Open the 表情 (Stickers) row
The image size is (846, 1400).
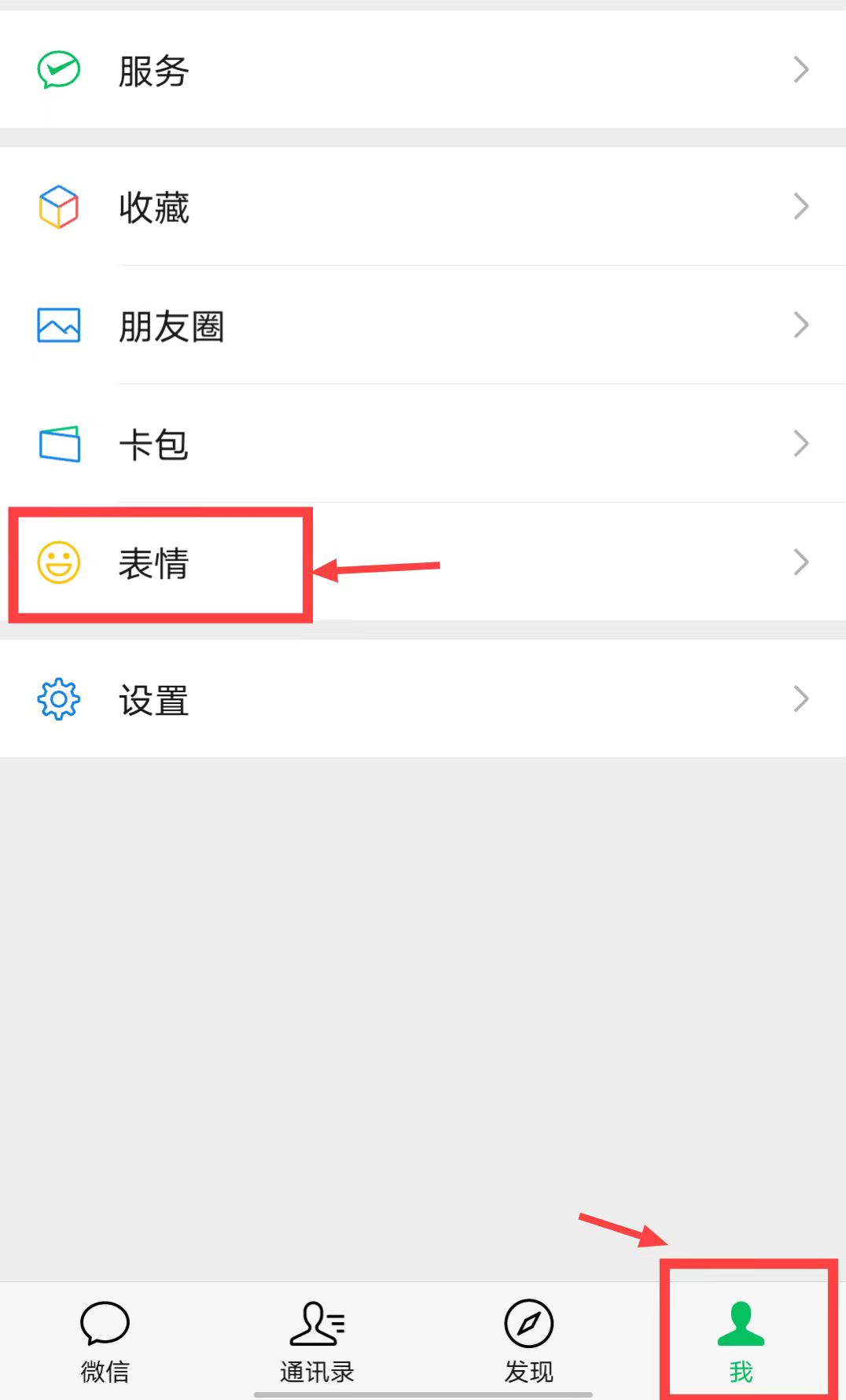click(x=423, y=563)
